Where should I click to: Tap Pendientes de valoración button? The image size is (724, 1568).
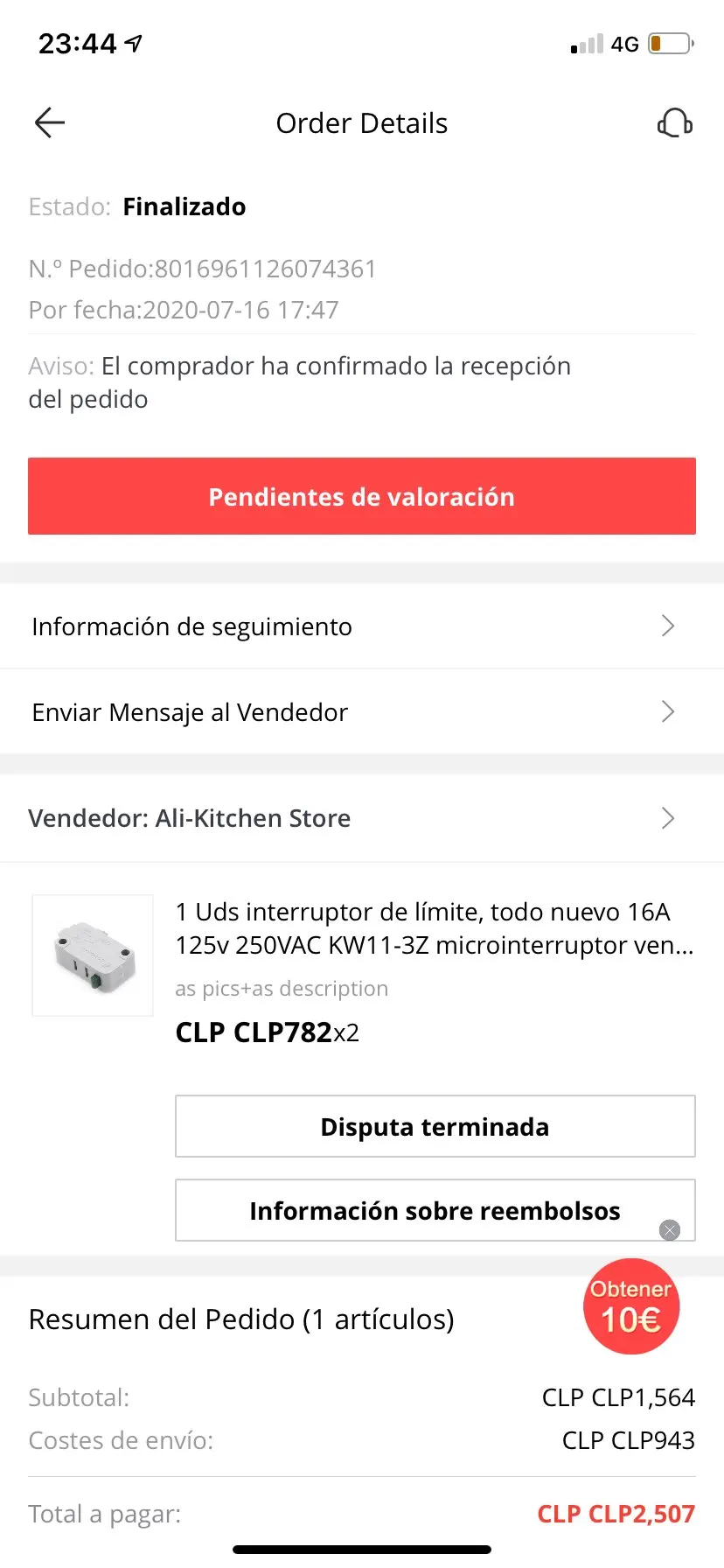pos(362,496)
